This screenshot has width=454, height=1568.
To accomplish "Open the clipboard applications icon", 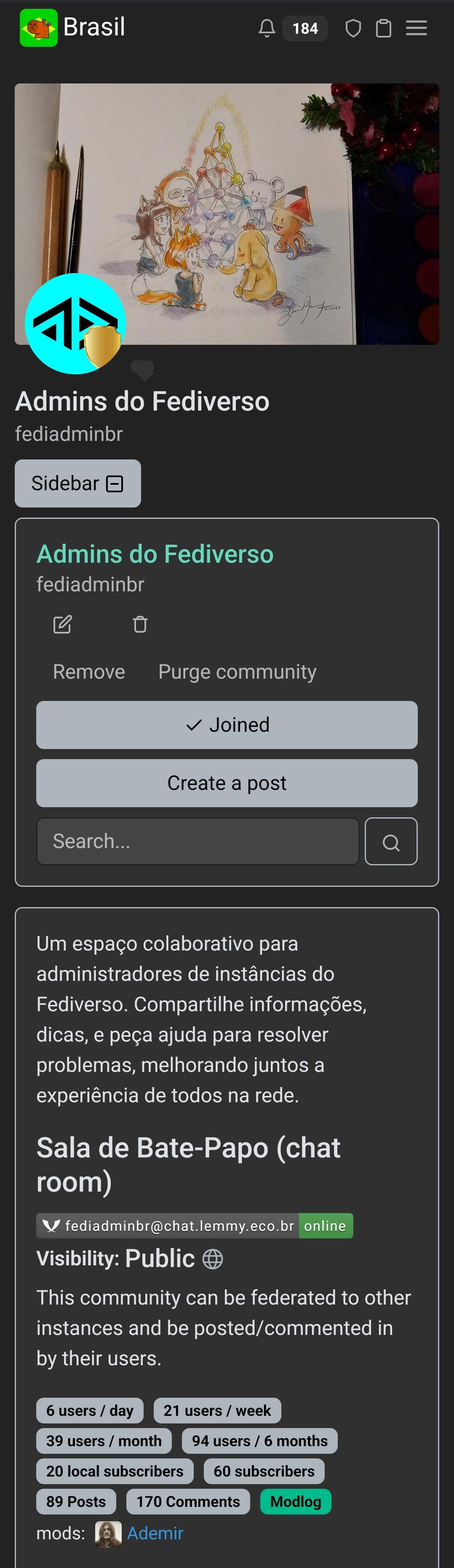I will 383,29.
